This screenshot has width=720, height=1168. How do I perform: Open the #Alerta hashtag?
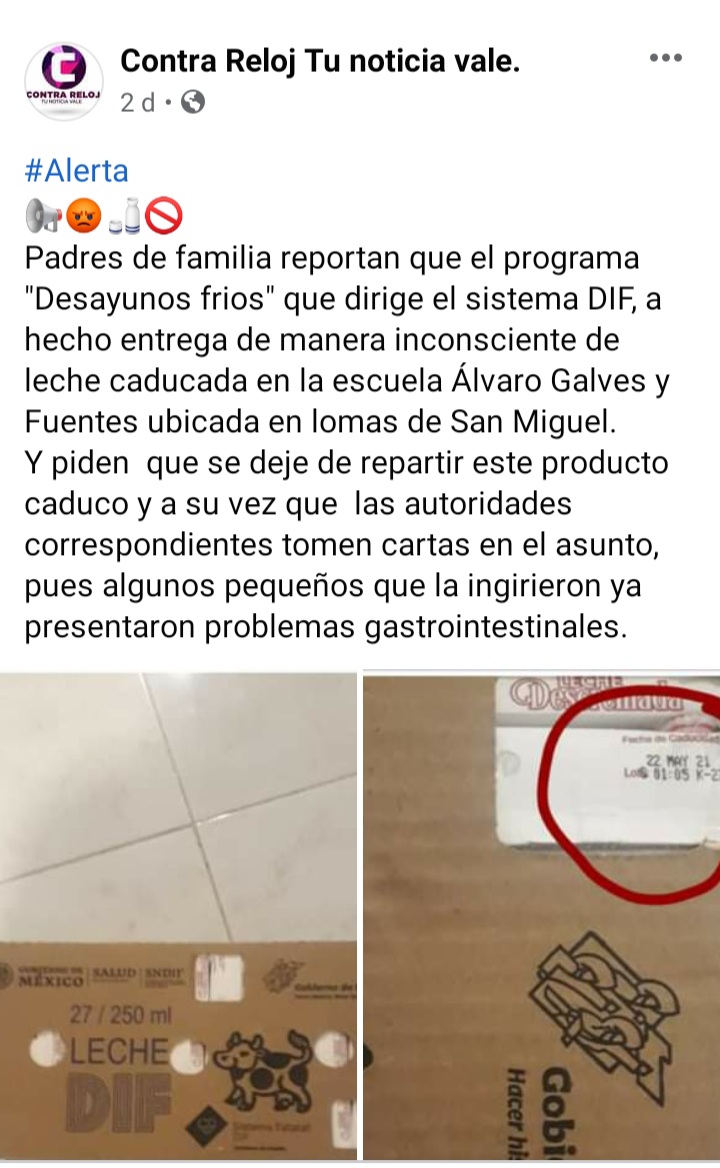coord(77,171)
